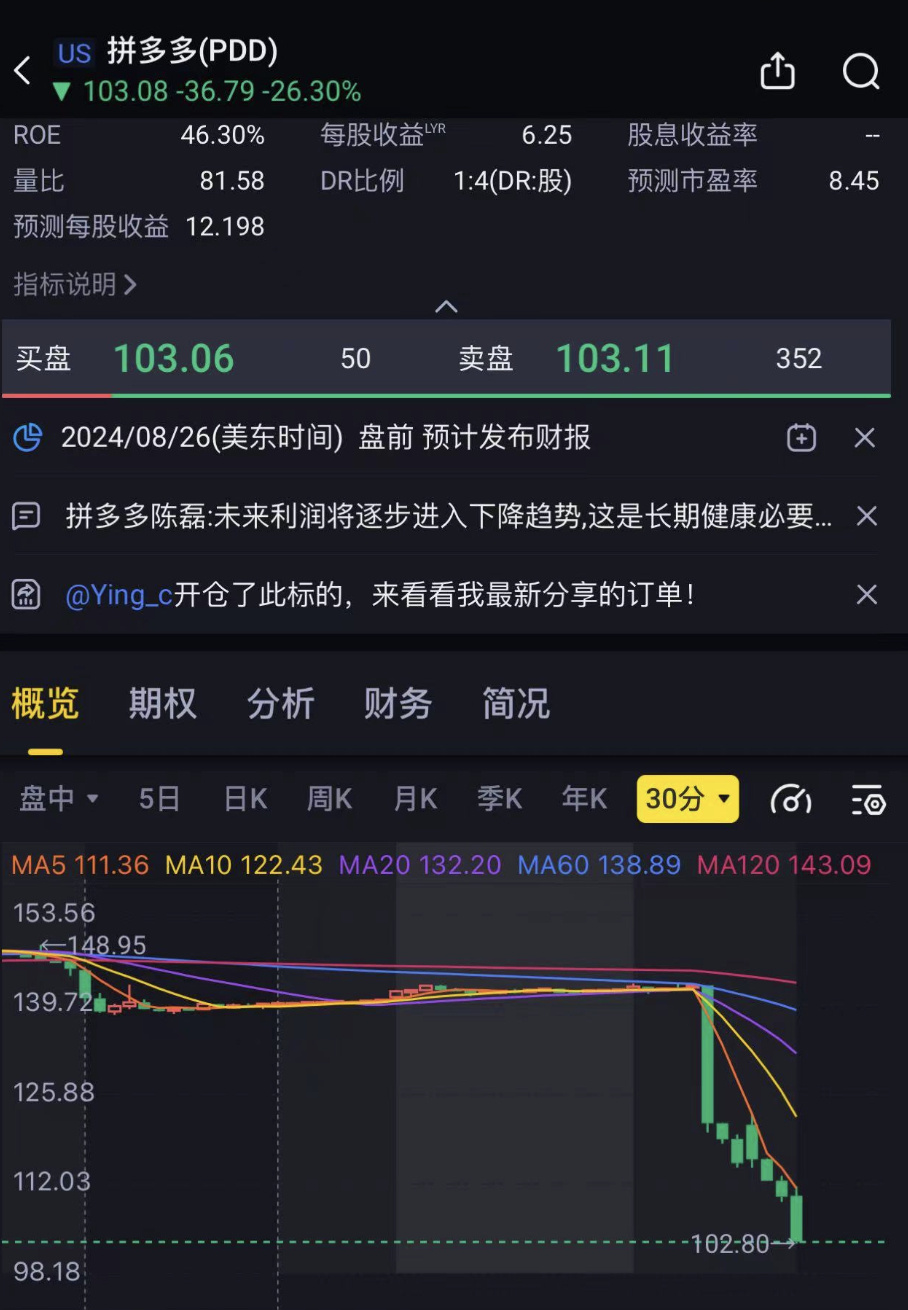Add earnings date to calendar
Image resolution: width=908 pixels, height=1310 pixels.
point(801,438)
